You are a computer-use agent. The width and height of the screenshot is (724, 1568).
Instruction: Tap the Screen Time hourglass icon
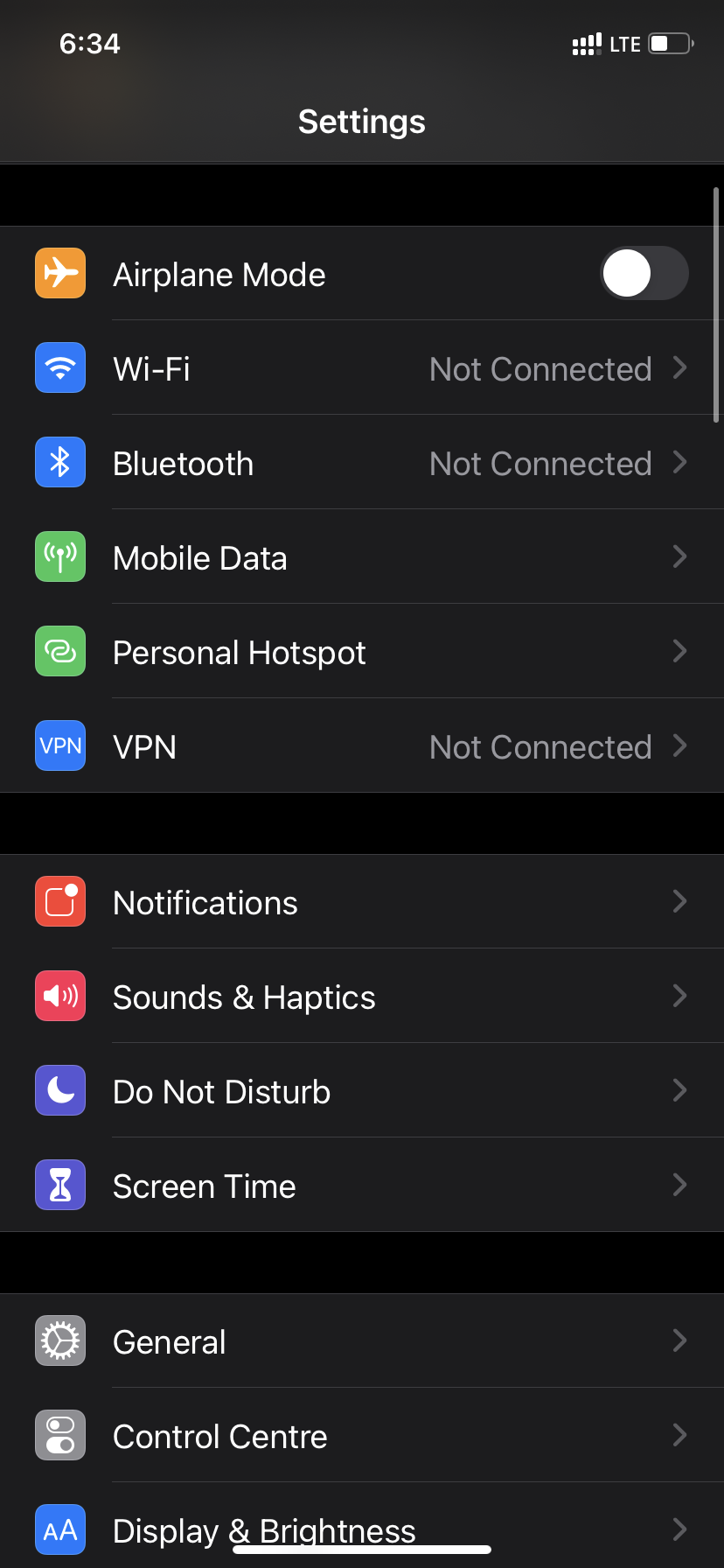point(59,1185)
